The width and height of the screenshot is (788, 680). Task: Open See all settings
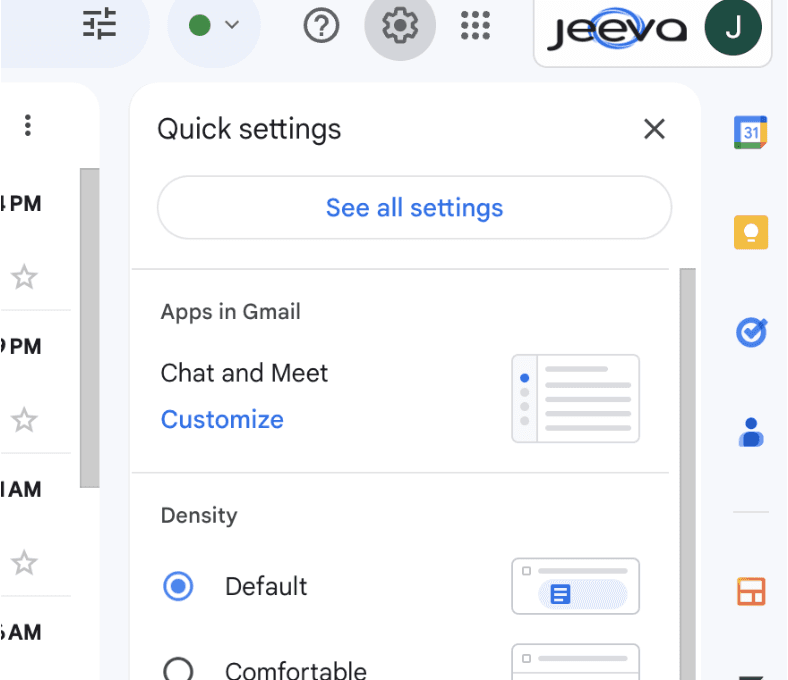click(x=414, y=208)
